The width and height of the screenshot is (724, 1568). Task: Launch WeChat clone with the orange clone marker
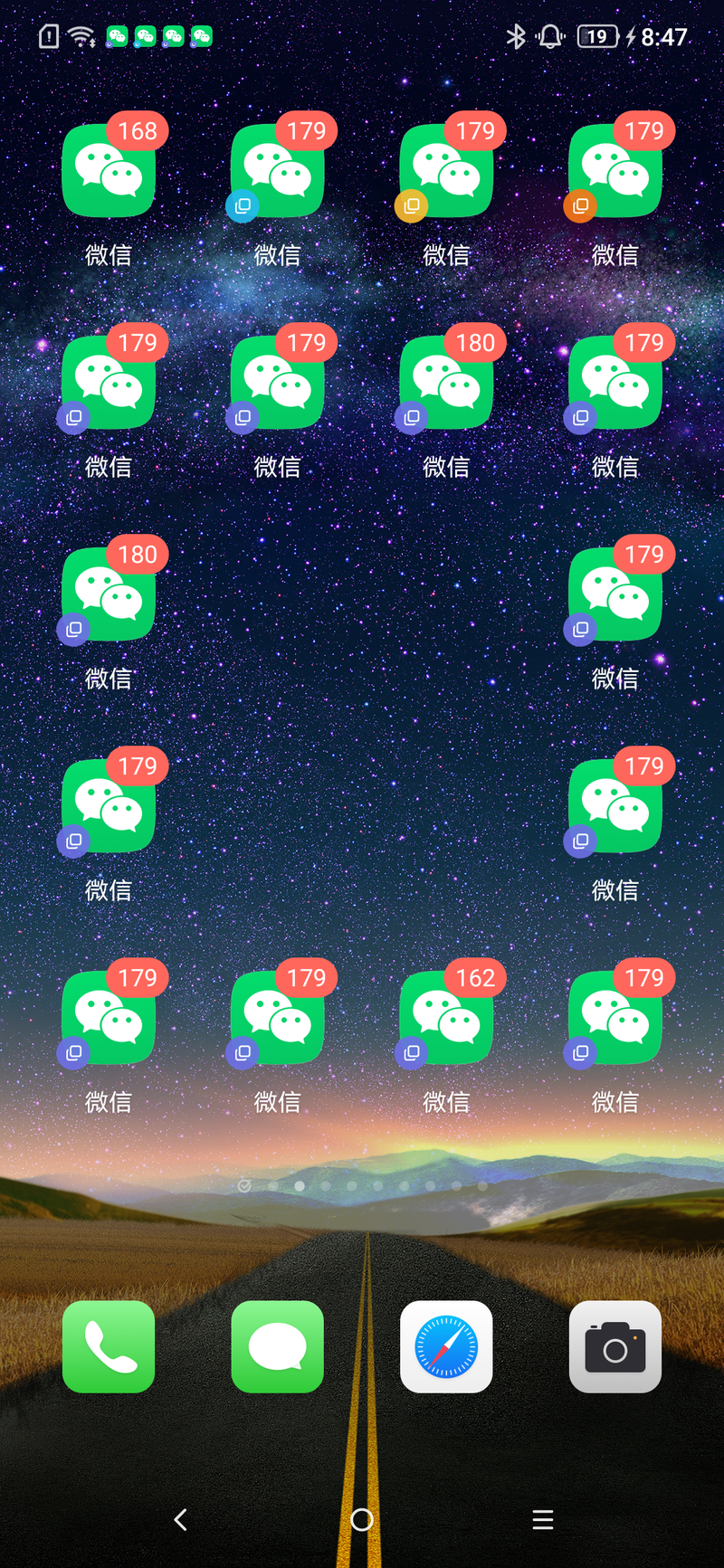615,172
